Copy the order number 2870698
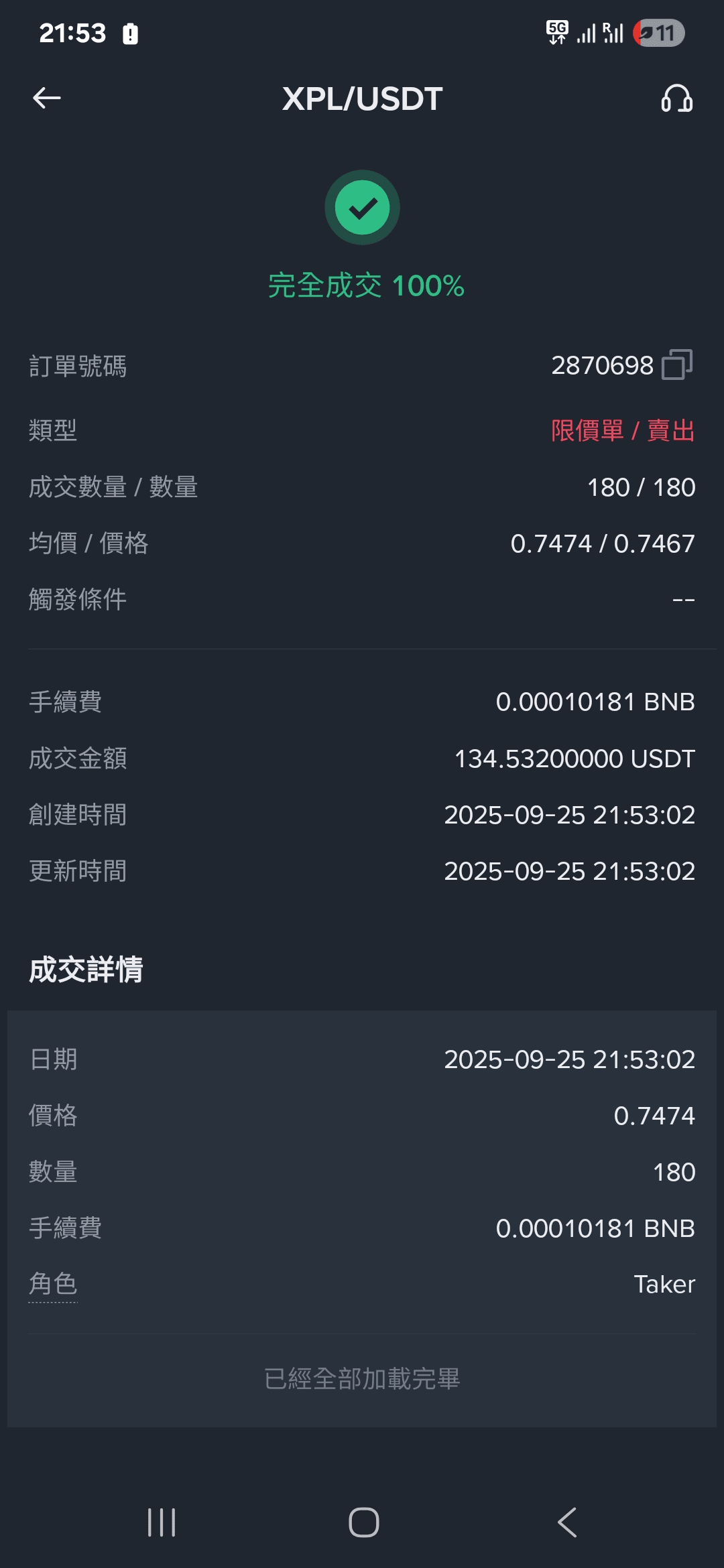 point(677,365)
